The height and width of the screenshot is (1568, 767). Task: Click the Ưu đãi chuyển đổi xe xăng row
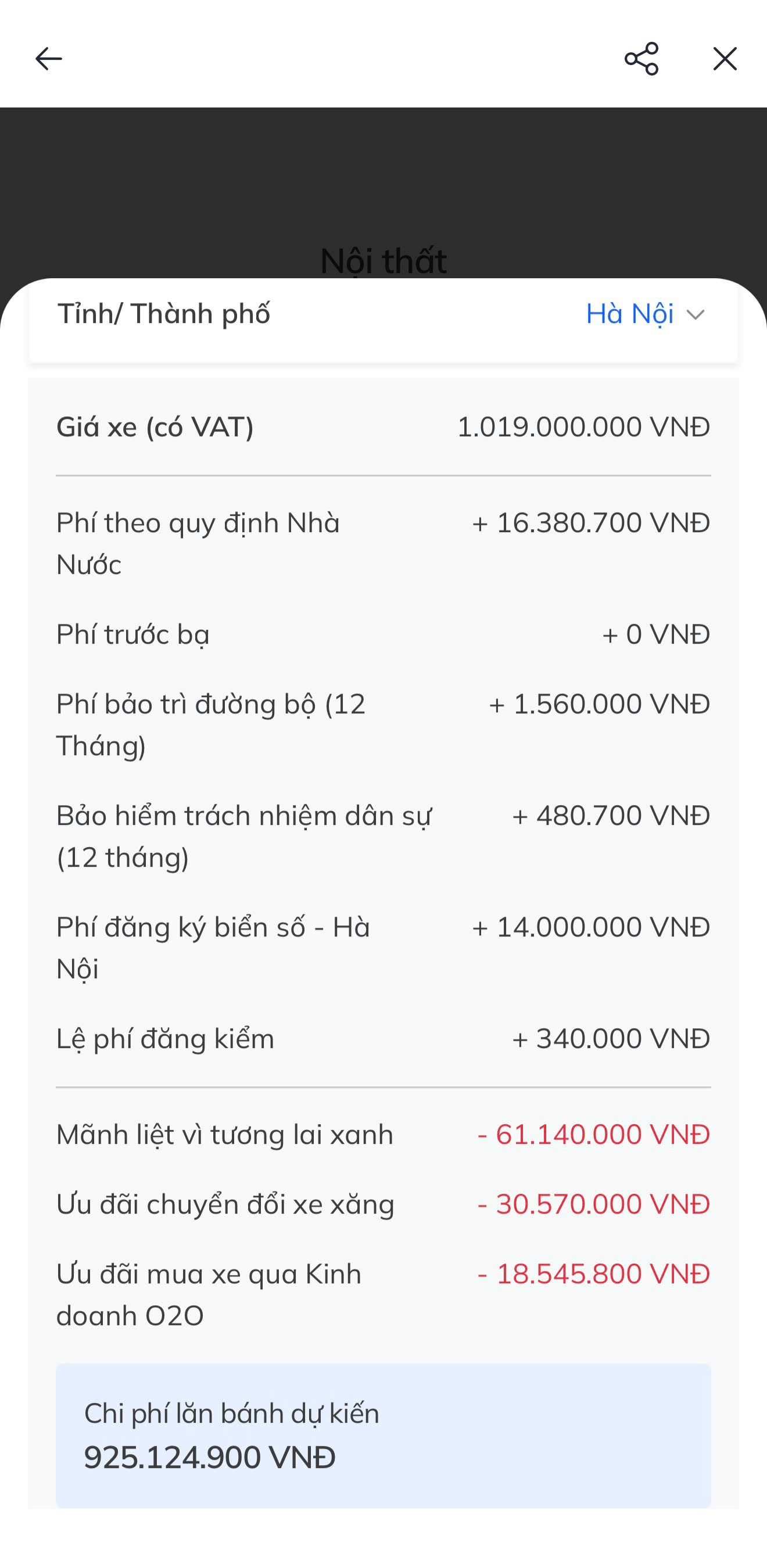[x=383, y=1203]
